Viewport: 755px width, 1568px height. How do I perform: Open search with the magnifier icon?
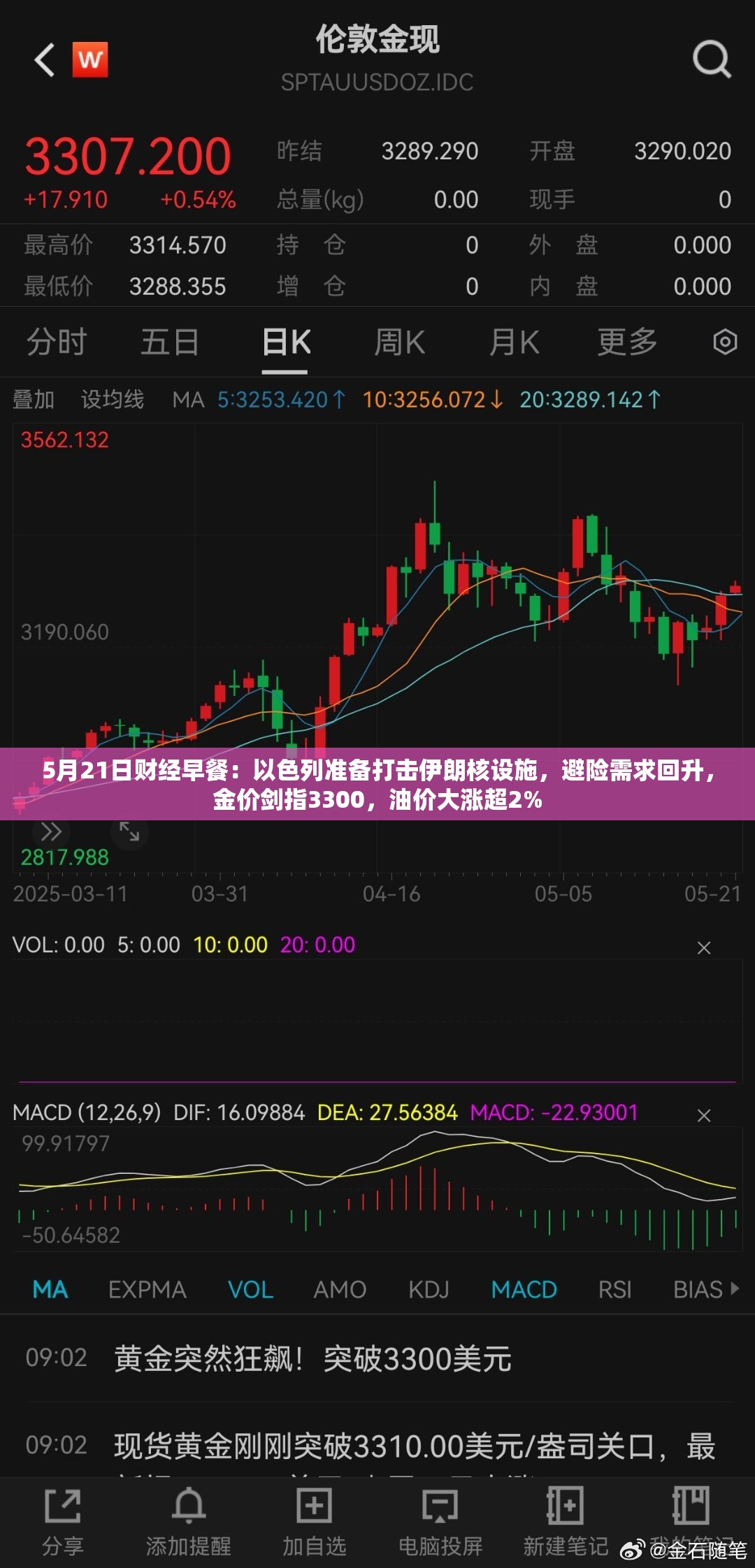712,59
